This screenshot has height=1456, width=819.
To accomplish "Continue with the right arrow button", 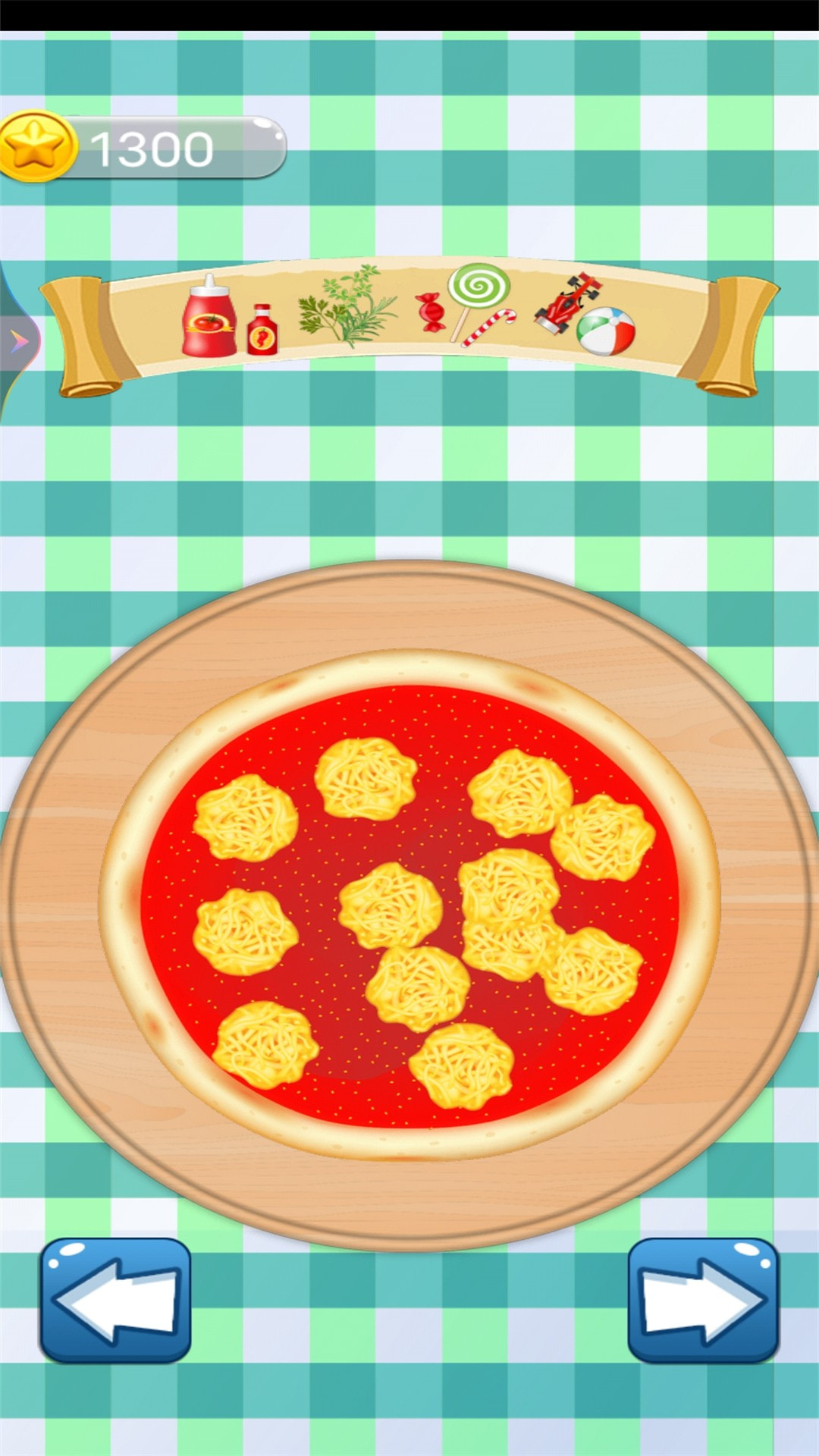I will click(x=703, y=1300).
